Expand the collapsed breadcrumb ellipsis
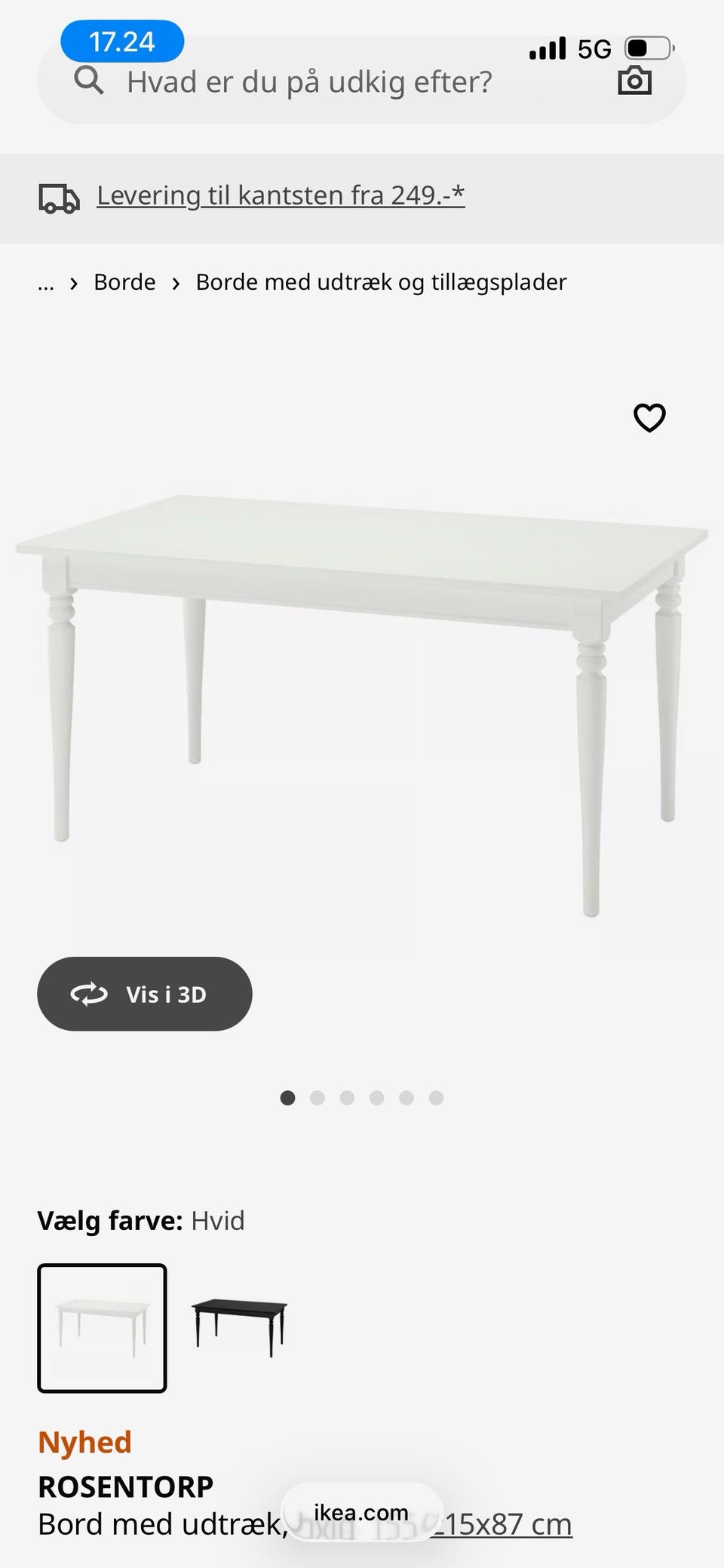724x1568 pixels. tap(46, 283)
